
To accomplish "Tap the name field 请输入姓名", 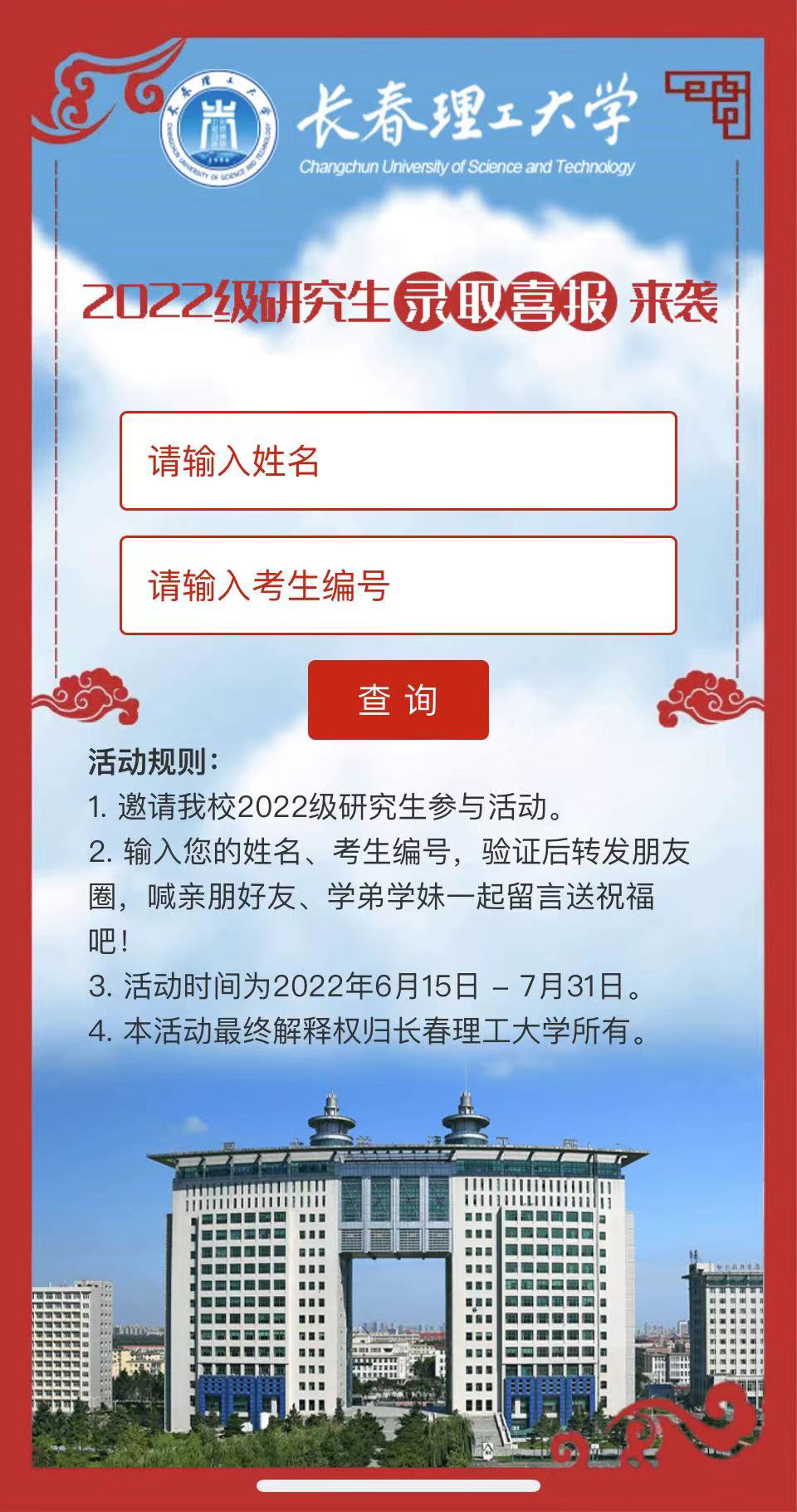I will click(398, 461).
